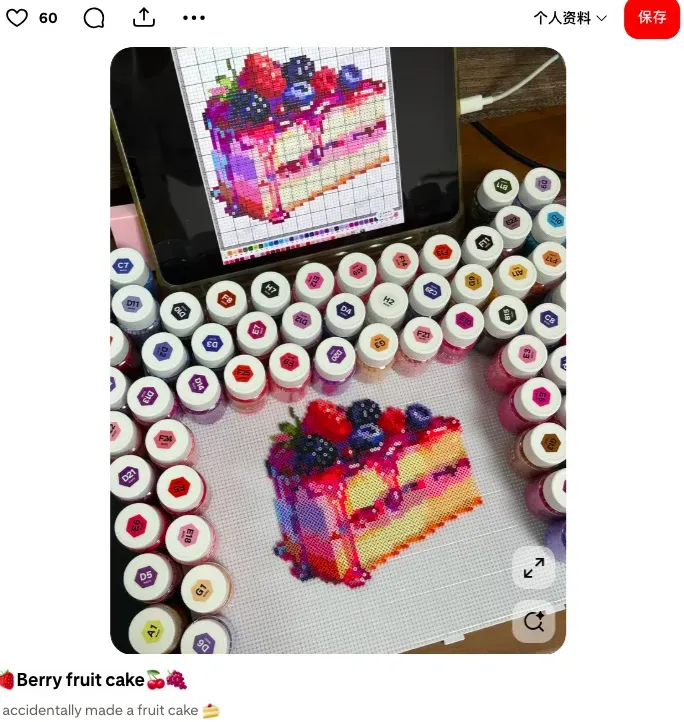The height and width of the screenshot is (722, 684).
Task: Like this pin with the heart icon
Action: tap(17, 18)
